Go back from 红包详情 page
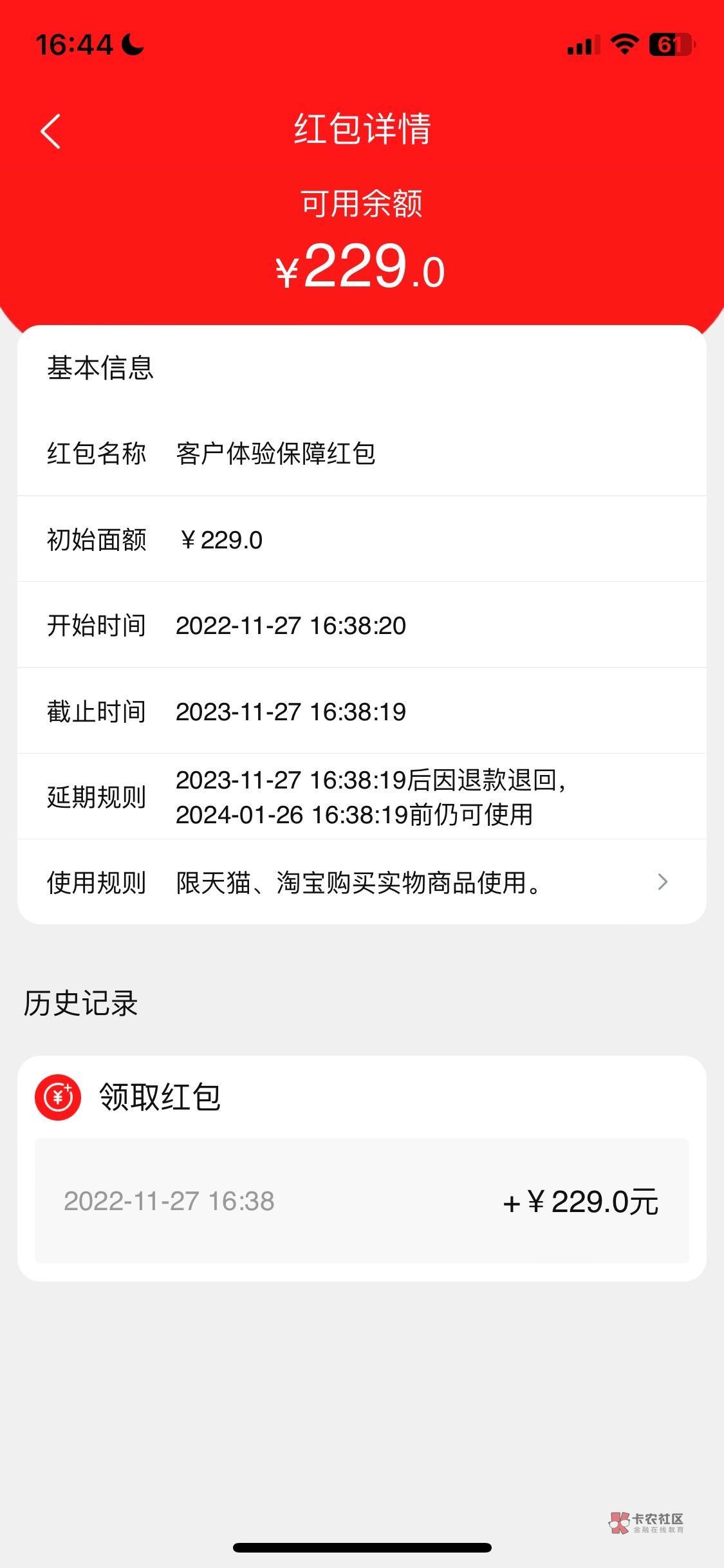The width and height of the screenshot is (724, 1568). point(50,131)
